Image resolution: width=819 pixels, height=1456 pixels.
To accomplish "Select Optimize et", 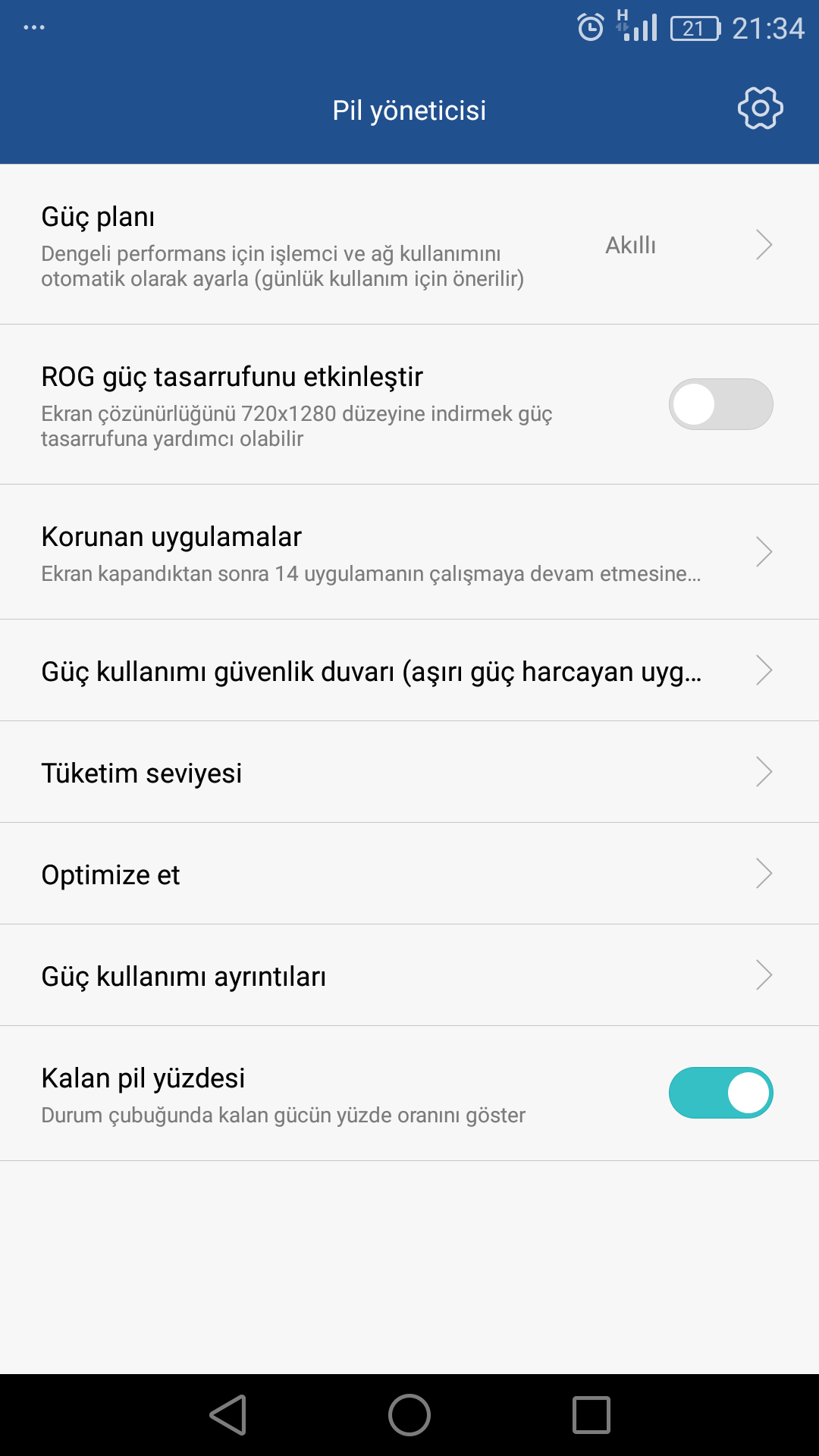I will click(x=409, y=874).
